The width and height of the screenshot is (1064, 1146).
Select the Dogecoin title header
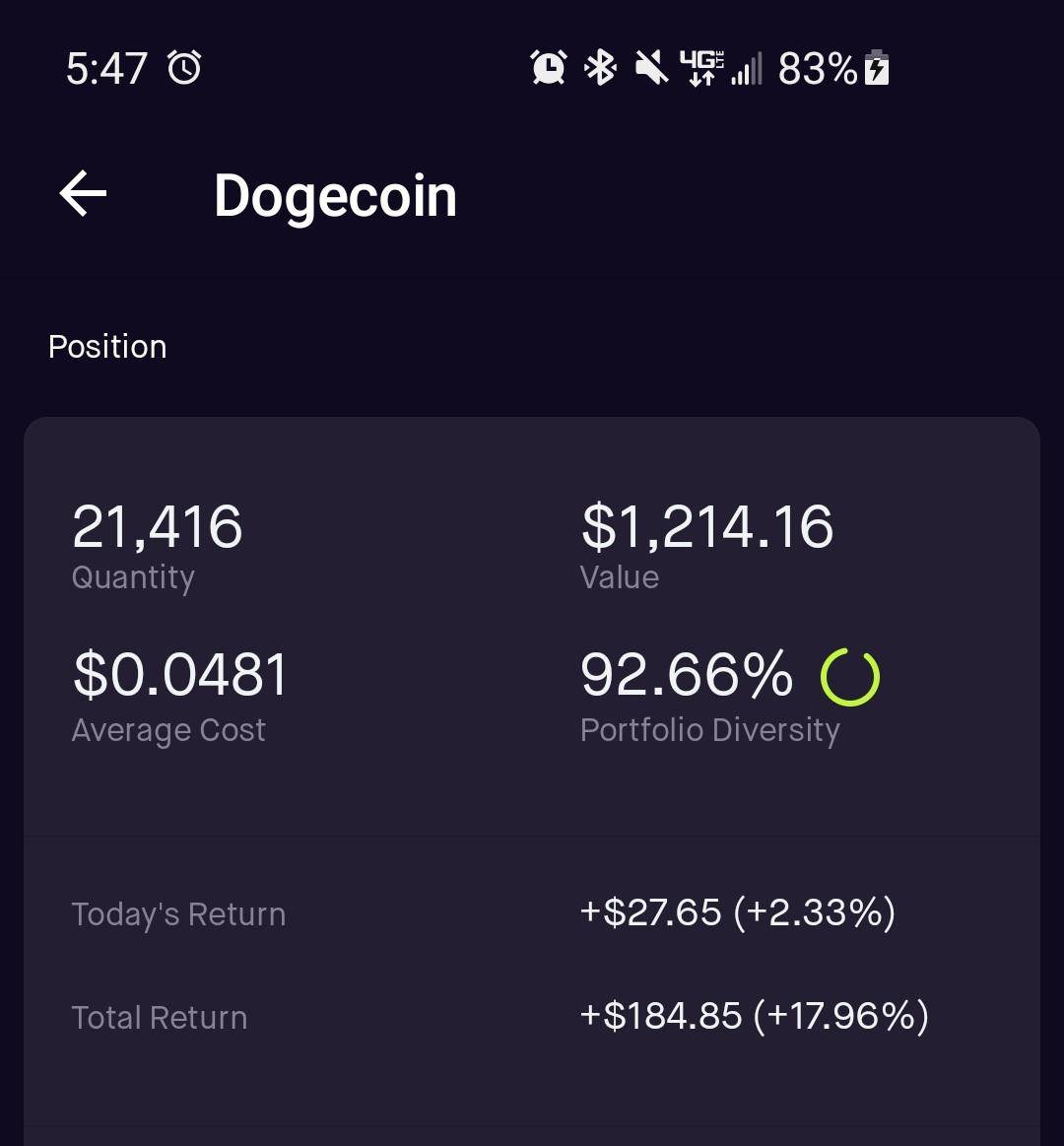(x=336, y=194)
